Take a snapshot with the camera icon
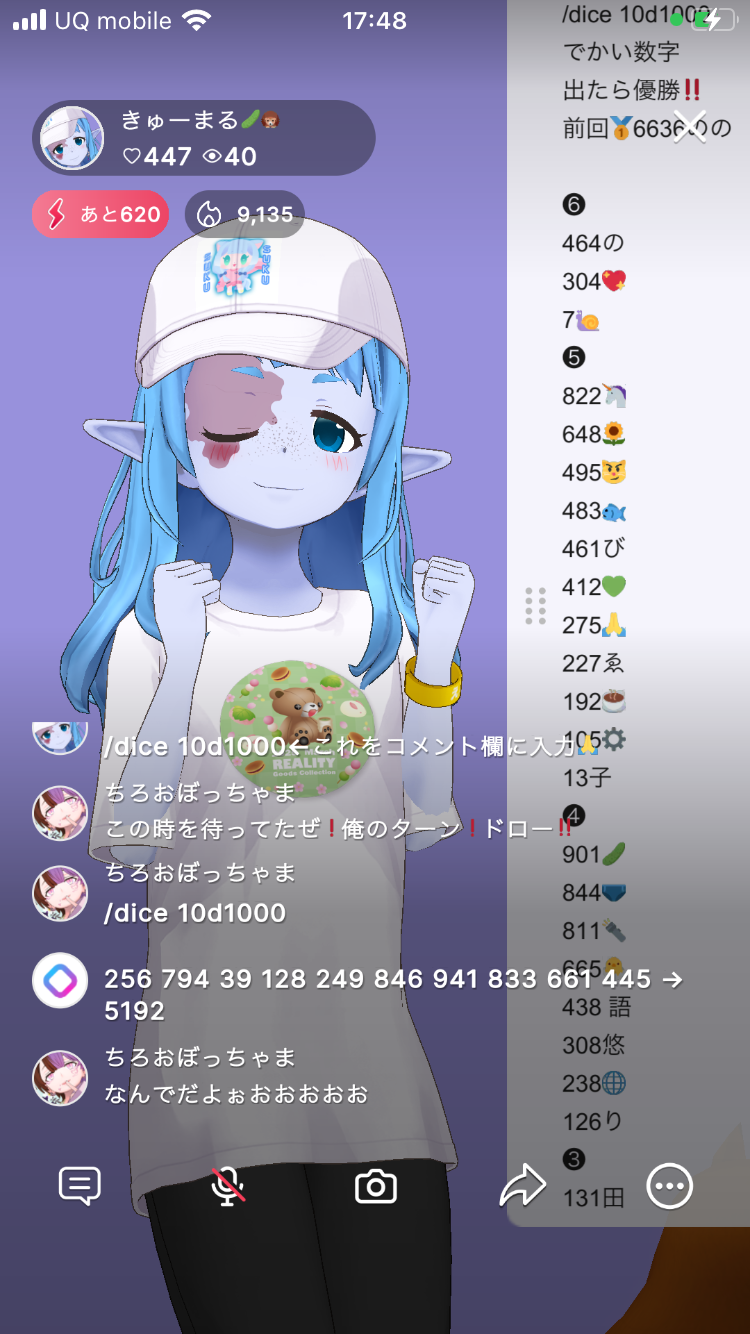 click(x=376, y=1187)
